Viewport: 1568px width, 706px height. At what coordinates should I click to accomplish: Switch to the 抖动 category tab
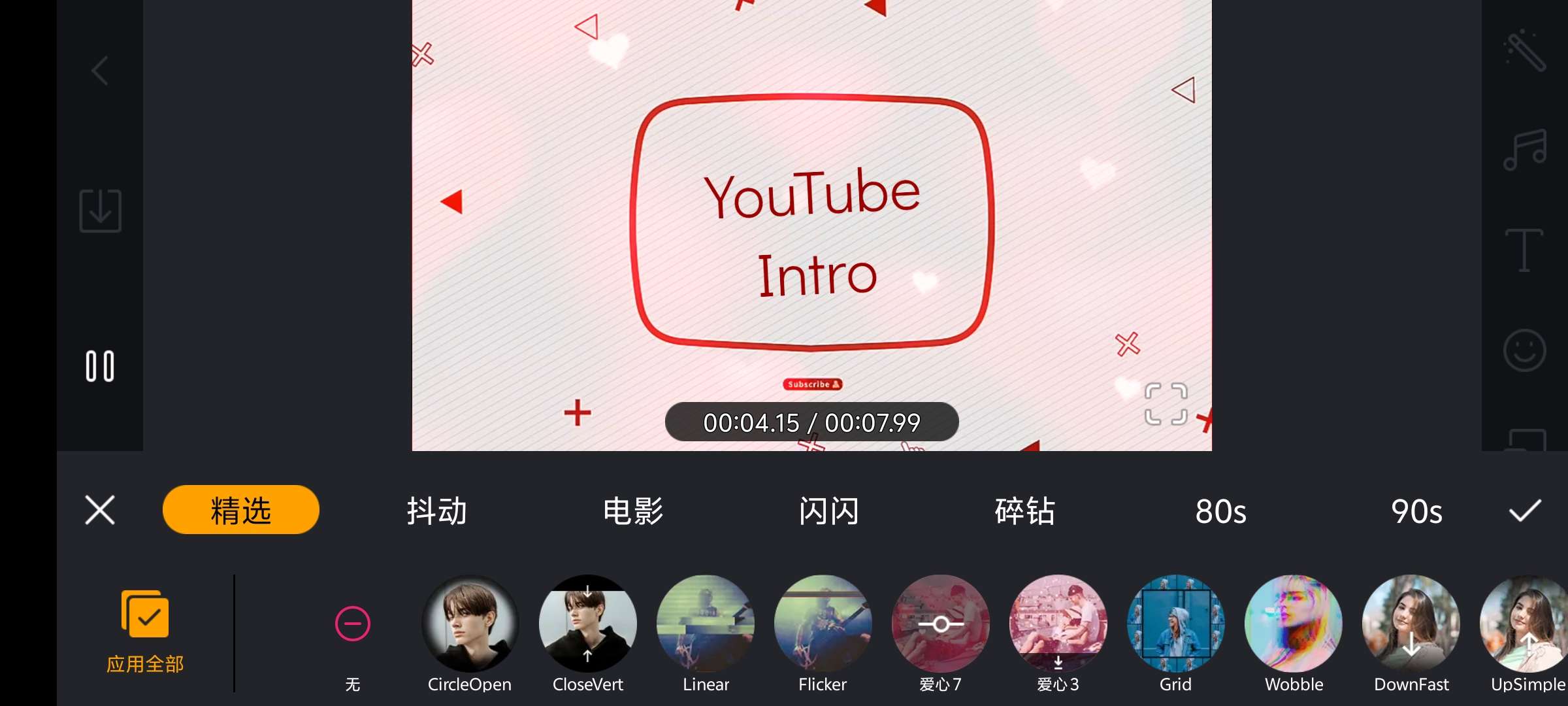click(x=437, y=511)
